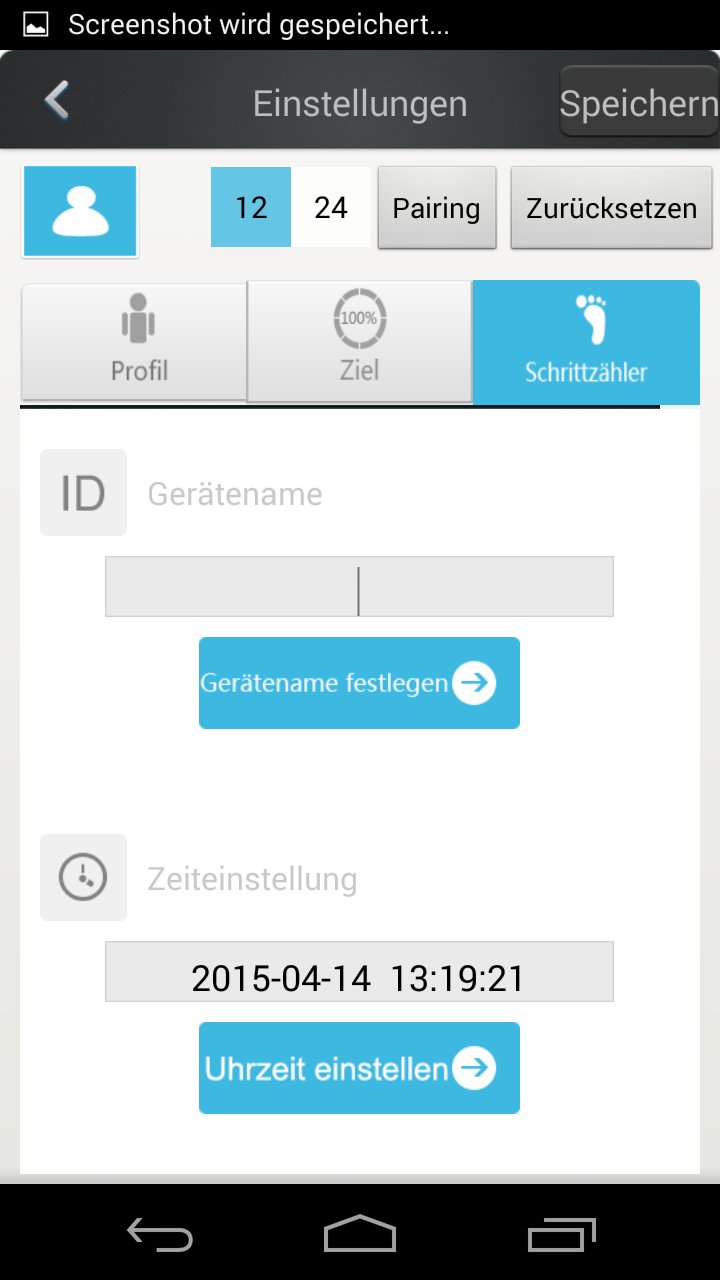The width and height of the screenshot is (720, 1280).
Task: Select the 12-hour time format
Action: click(x=251, y=207)
